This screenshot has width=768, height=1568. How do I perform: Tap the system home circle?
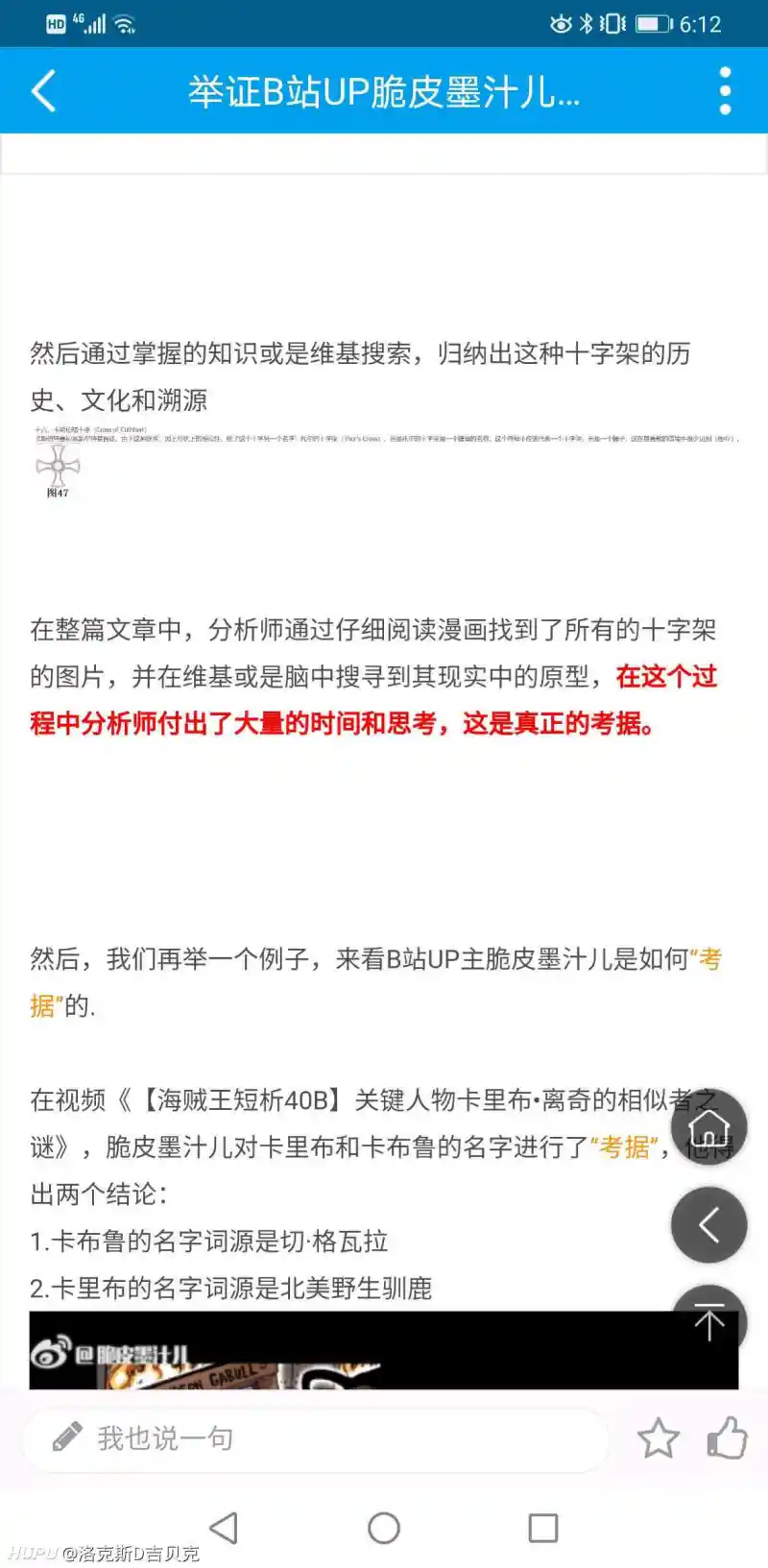(384, 1527)
